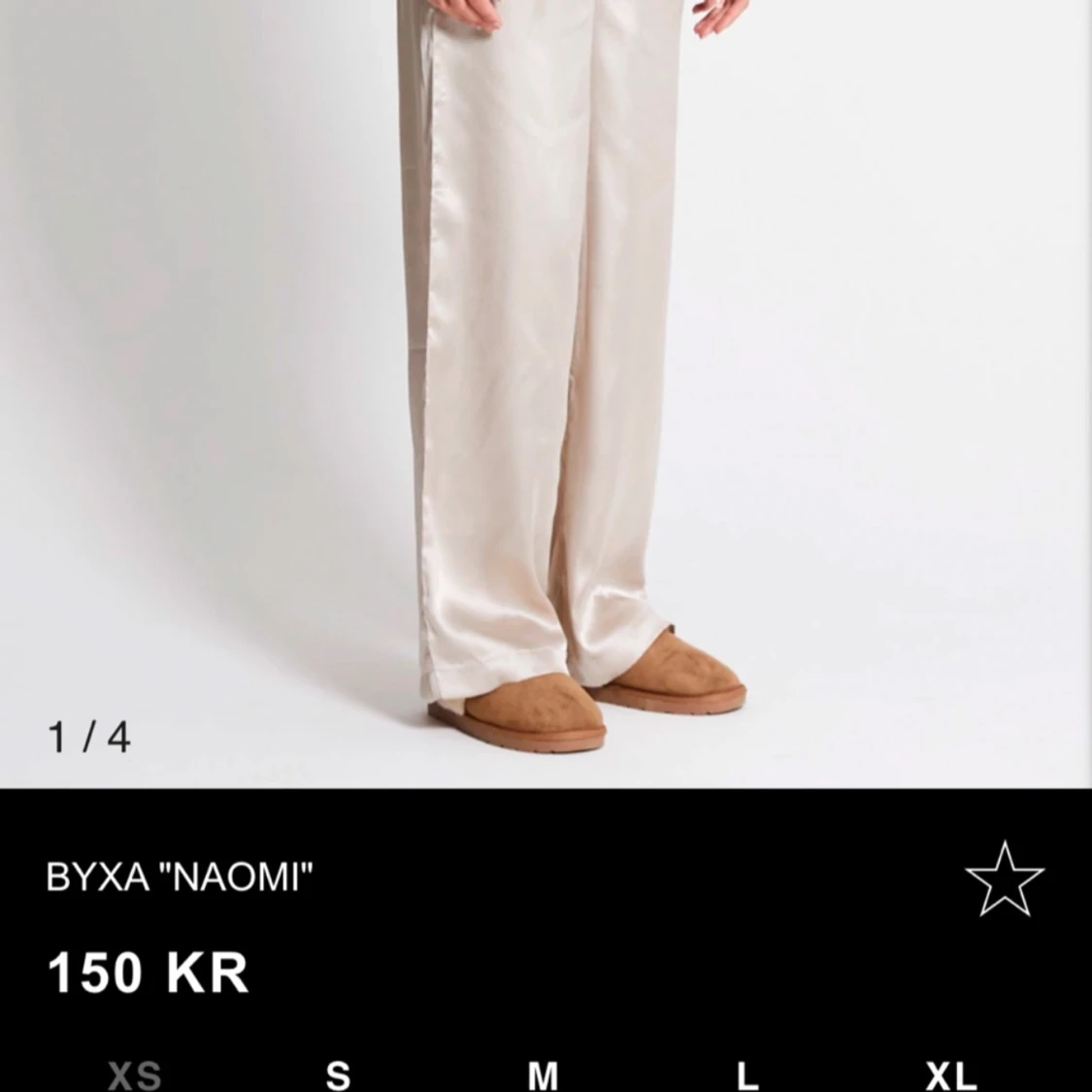Save Byxa "Naomi" with the star icon
The image size is (1092, 1092).
pos(1005,879)
